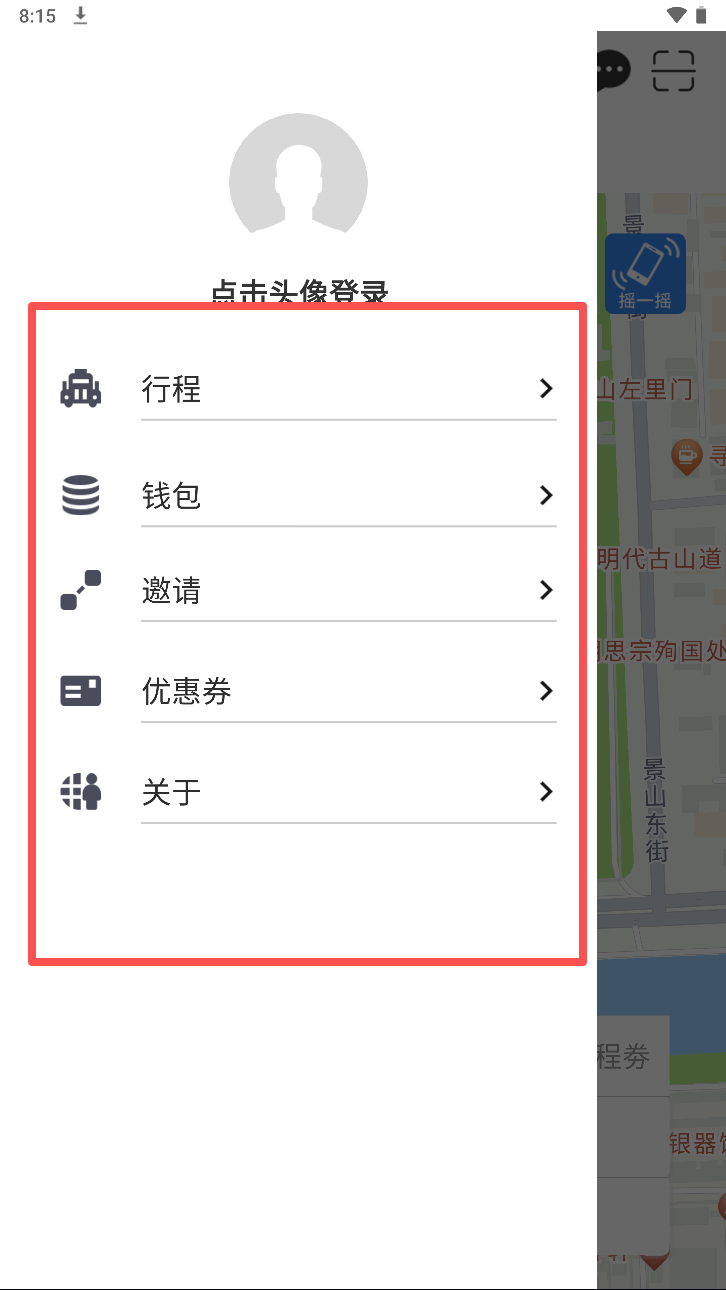
Task: Open the 行程 trips menu
Action: [x=346, y=389]
